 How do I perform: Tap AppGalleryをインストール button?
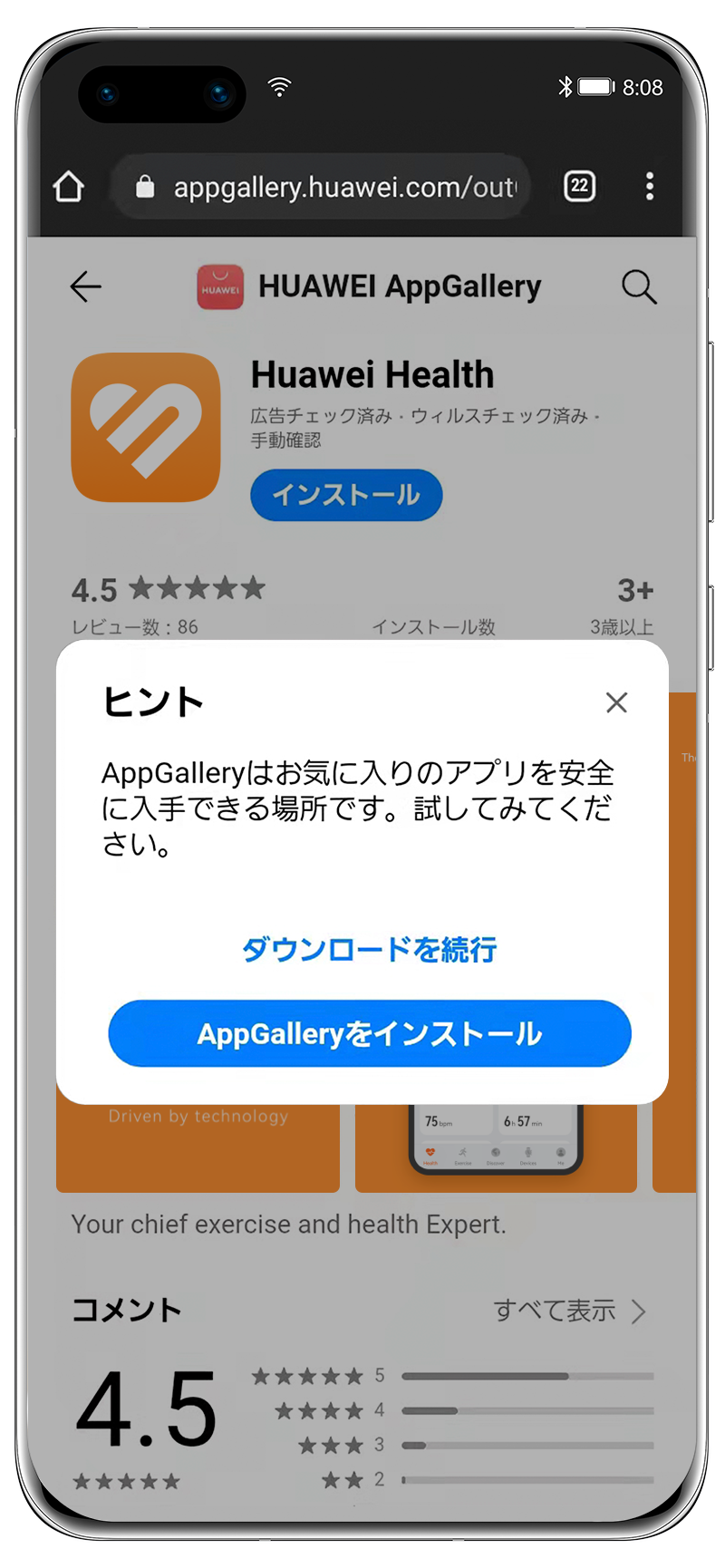[x=369, y=1033]
